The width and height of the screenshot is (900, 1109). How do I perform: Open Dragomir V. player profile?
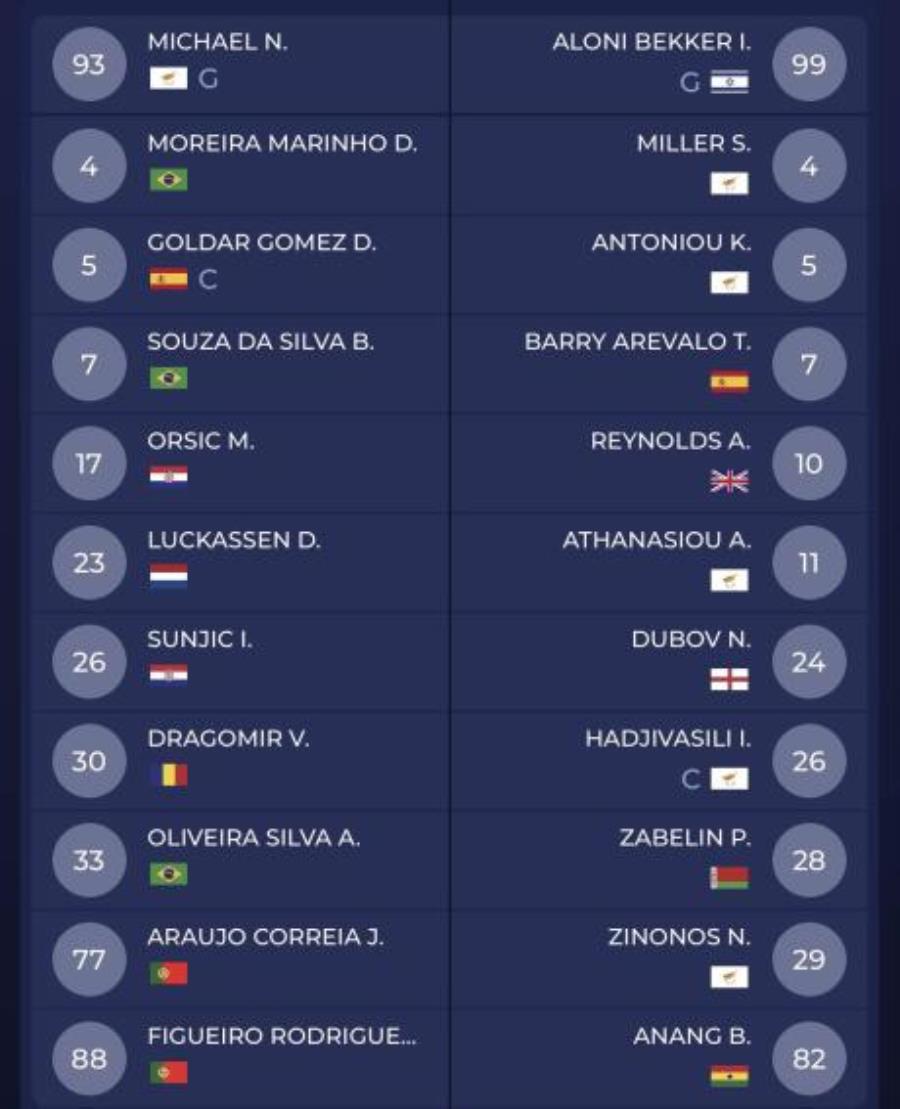228,739
